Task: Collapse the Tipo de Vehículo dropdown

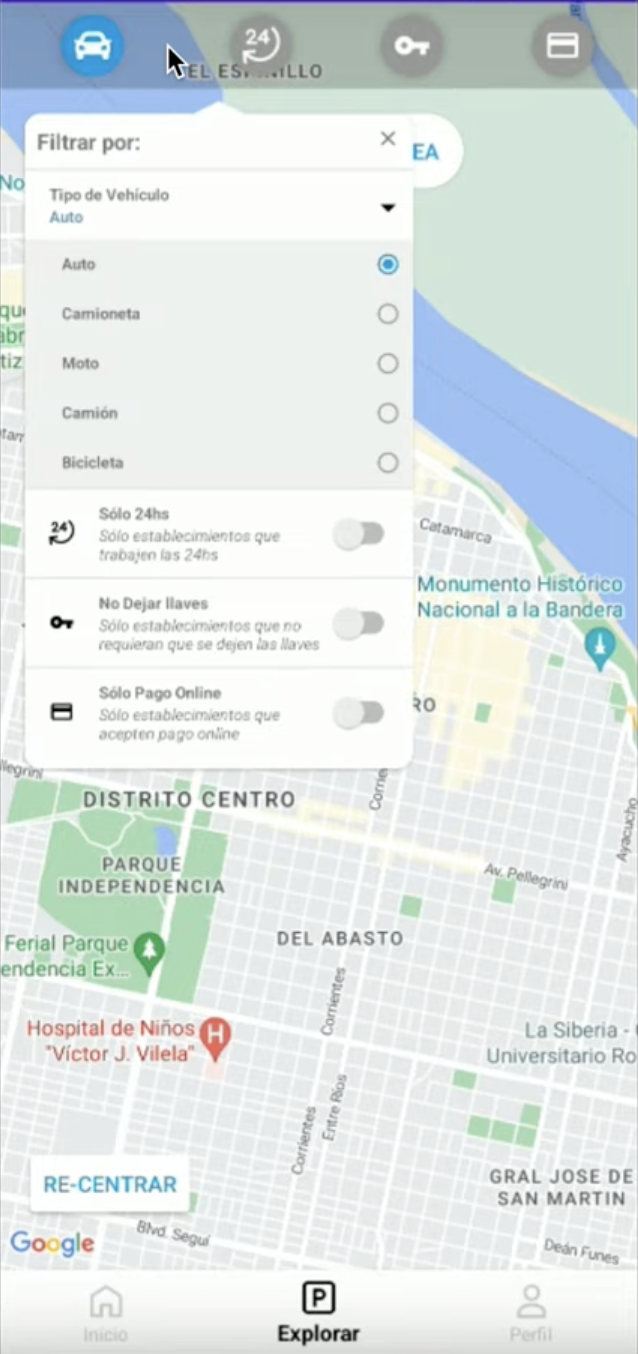Action: (x=388, y=207)
